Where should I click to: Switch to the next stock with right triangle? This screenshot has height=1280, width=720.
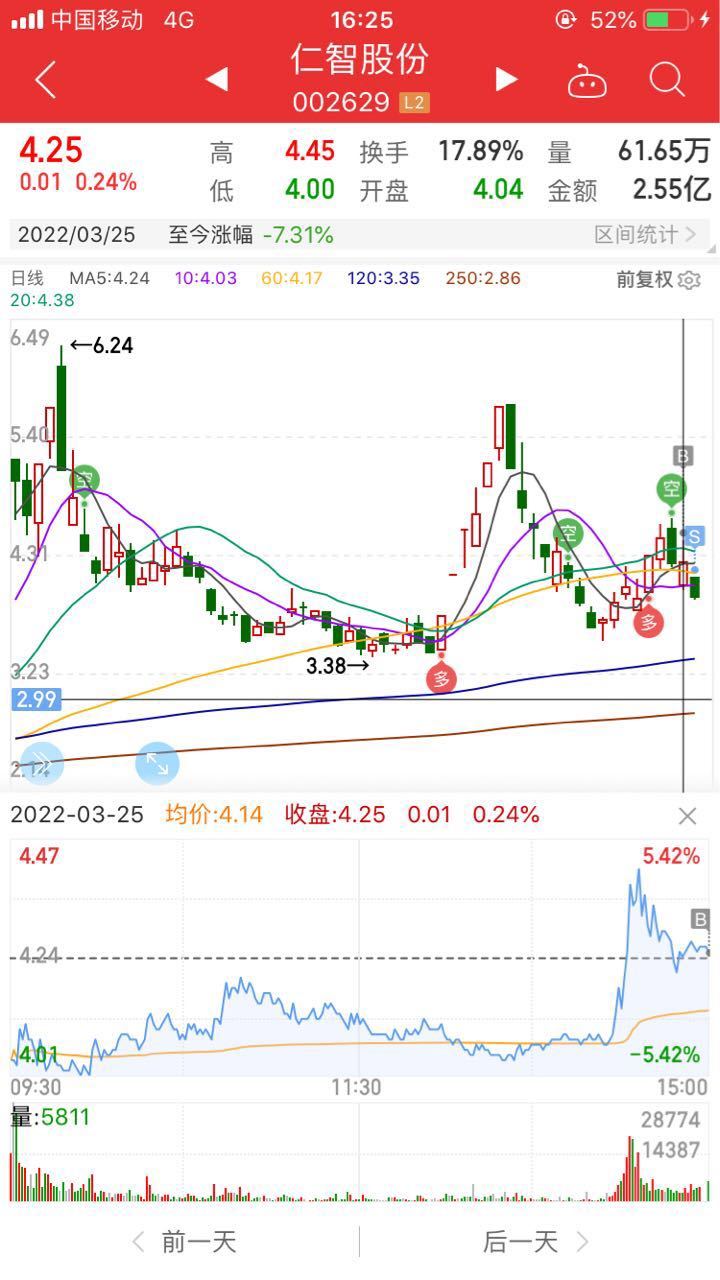507,79
